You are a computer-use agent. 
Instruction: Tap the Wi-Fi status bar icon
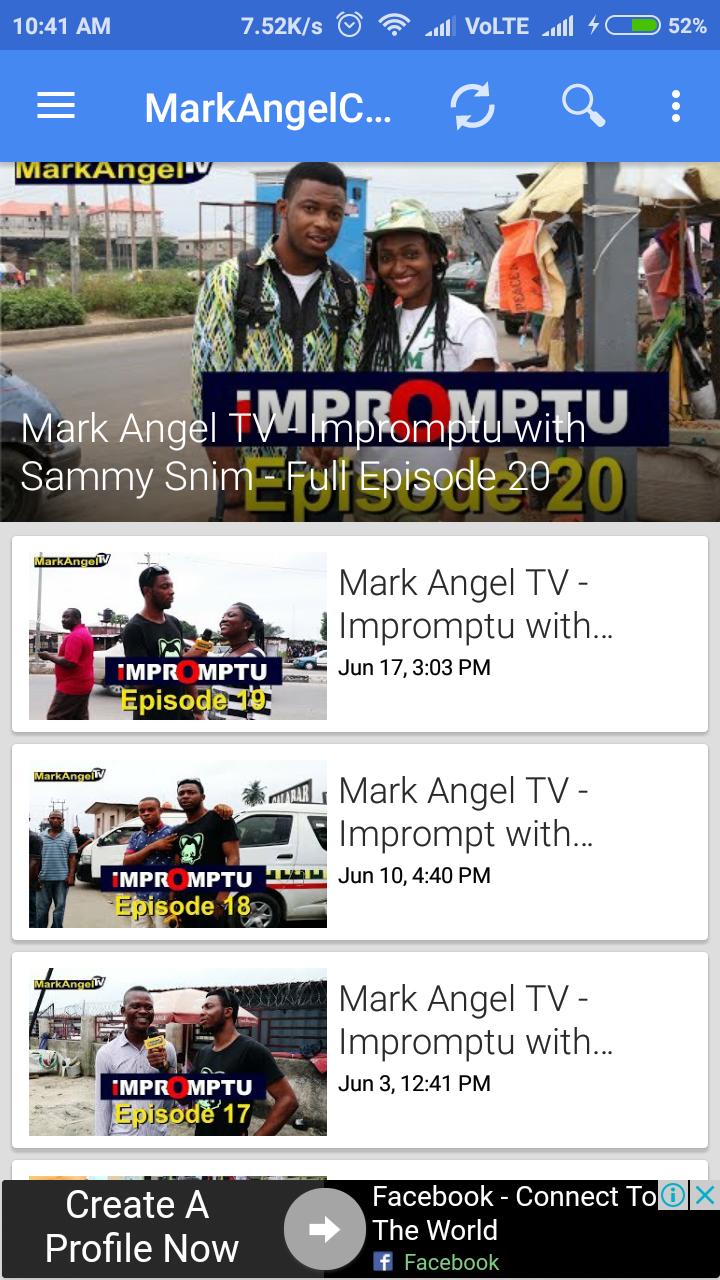click(394, 25)
